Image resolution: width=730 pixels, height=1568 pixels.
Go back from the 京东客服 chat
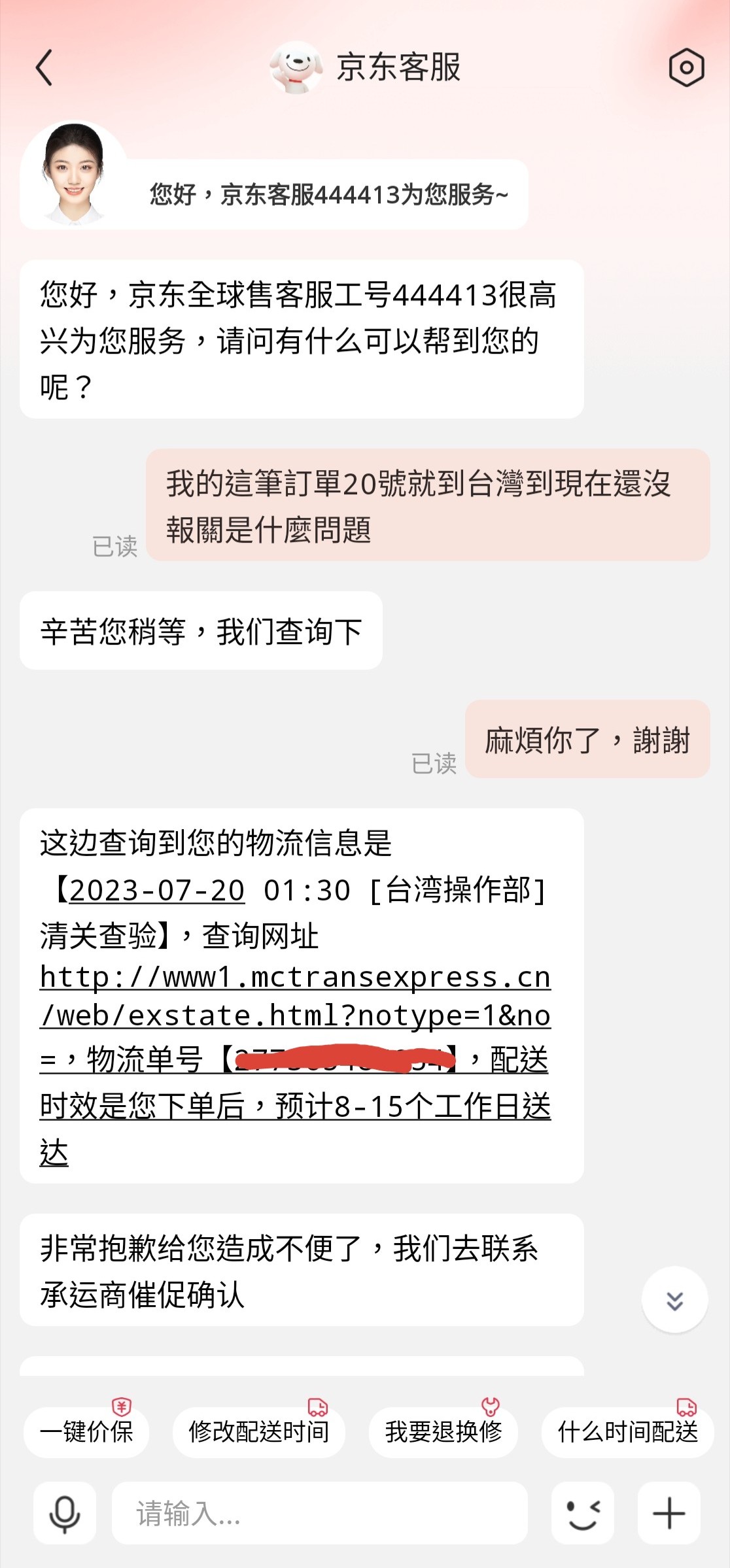44,67
